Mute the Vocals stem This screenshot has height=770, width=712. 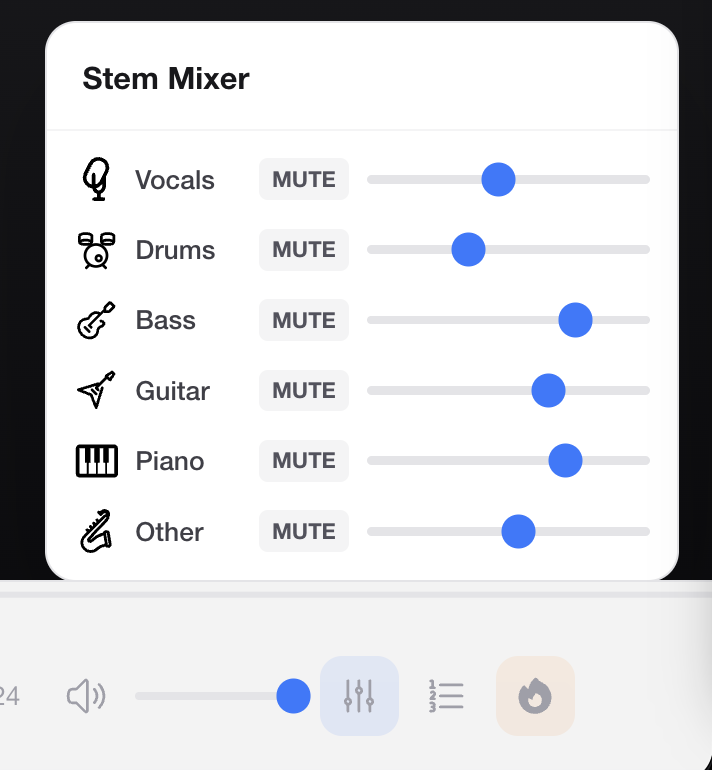point(304,180)
